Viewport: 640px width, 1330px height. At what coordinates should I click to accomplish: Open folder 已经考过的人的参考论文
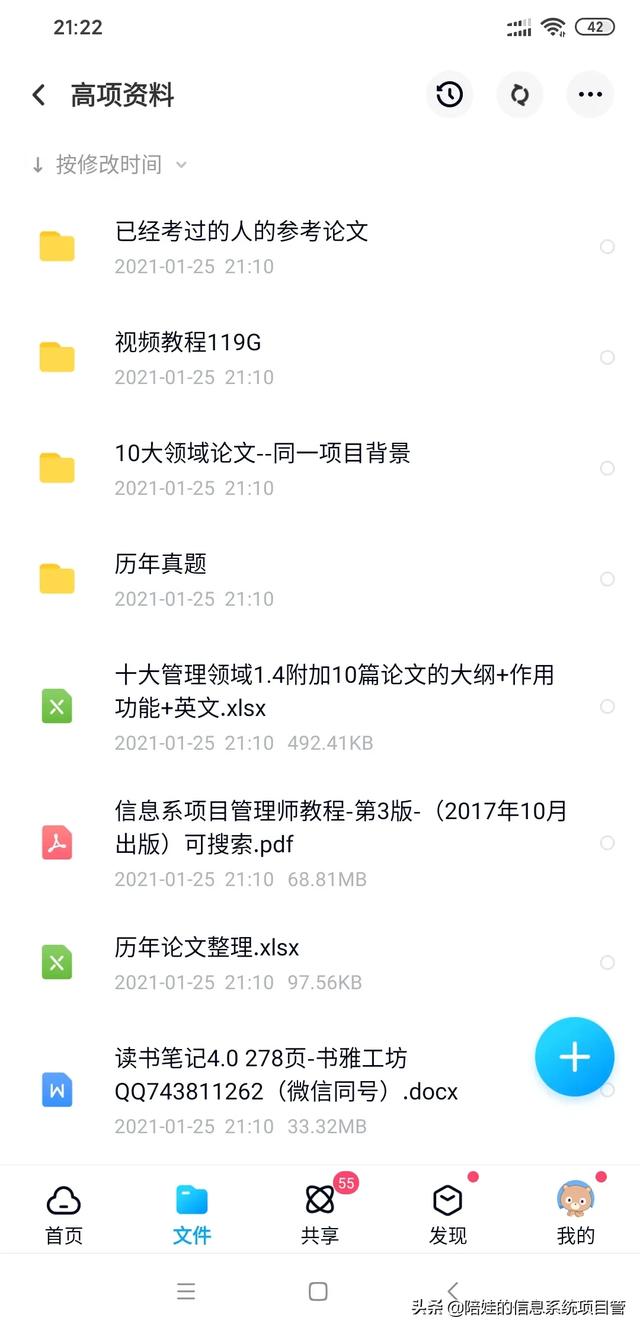(x=241, y=232)
